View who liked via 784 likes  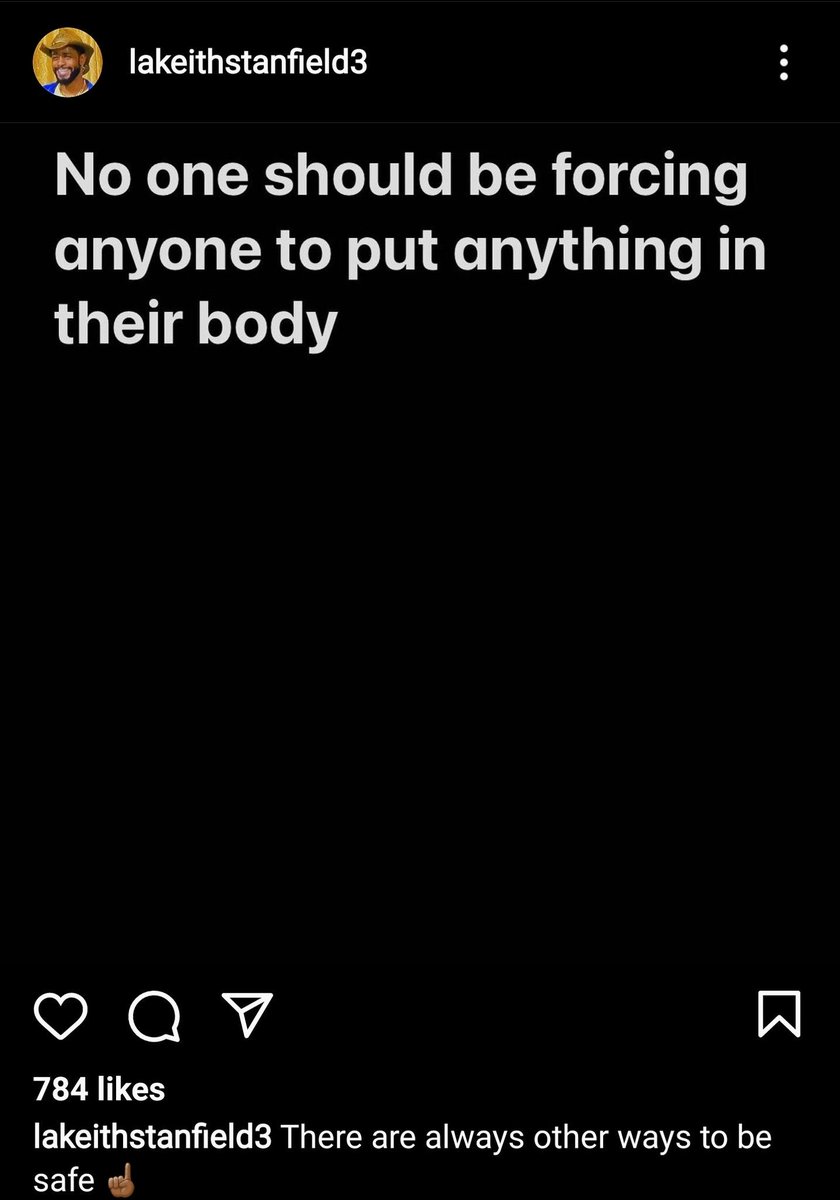tap(99, 1088)
